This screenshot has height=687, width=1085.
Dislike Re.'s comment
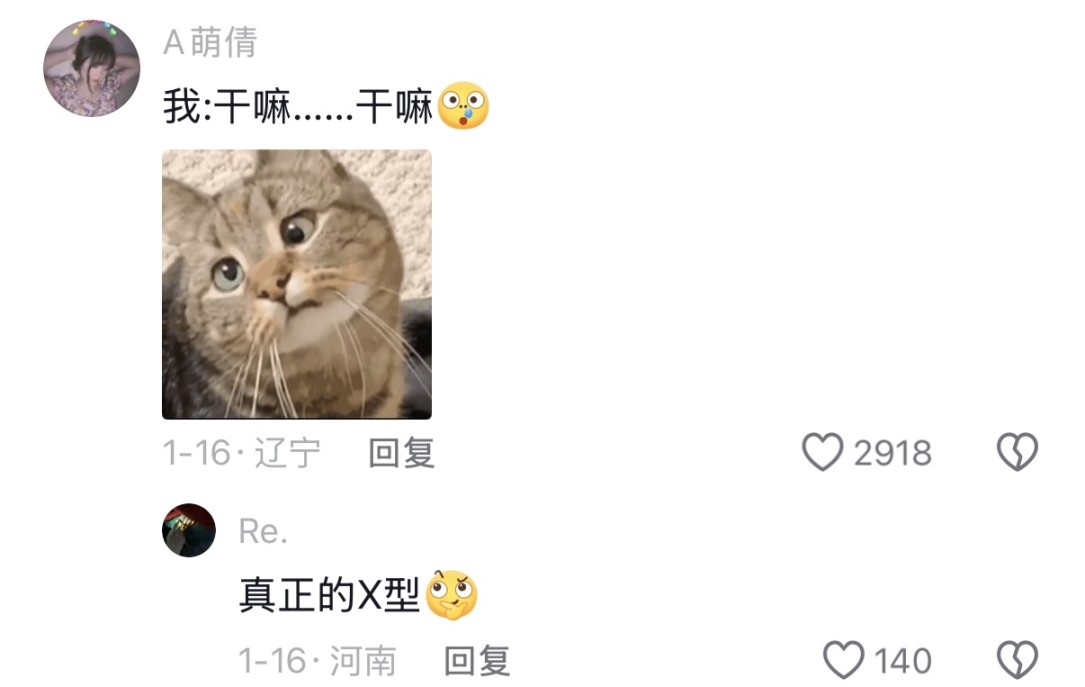click(1017, 660)
